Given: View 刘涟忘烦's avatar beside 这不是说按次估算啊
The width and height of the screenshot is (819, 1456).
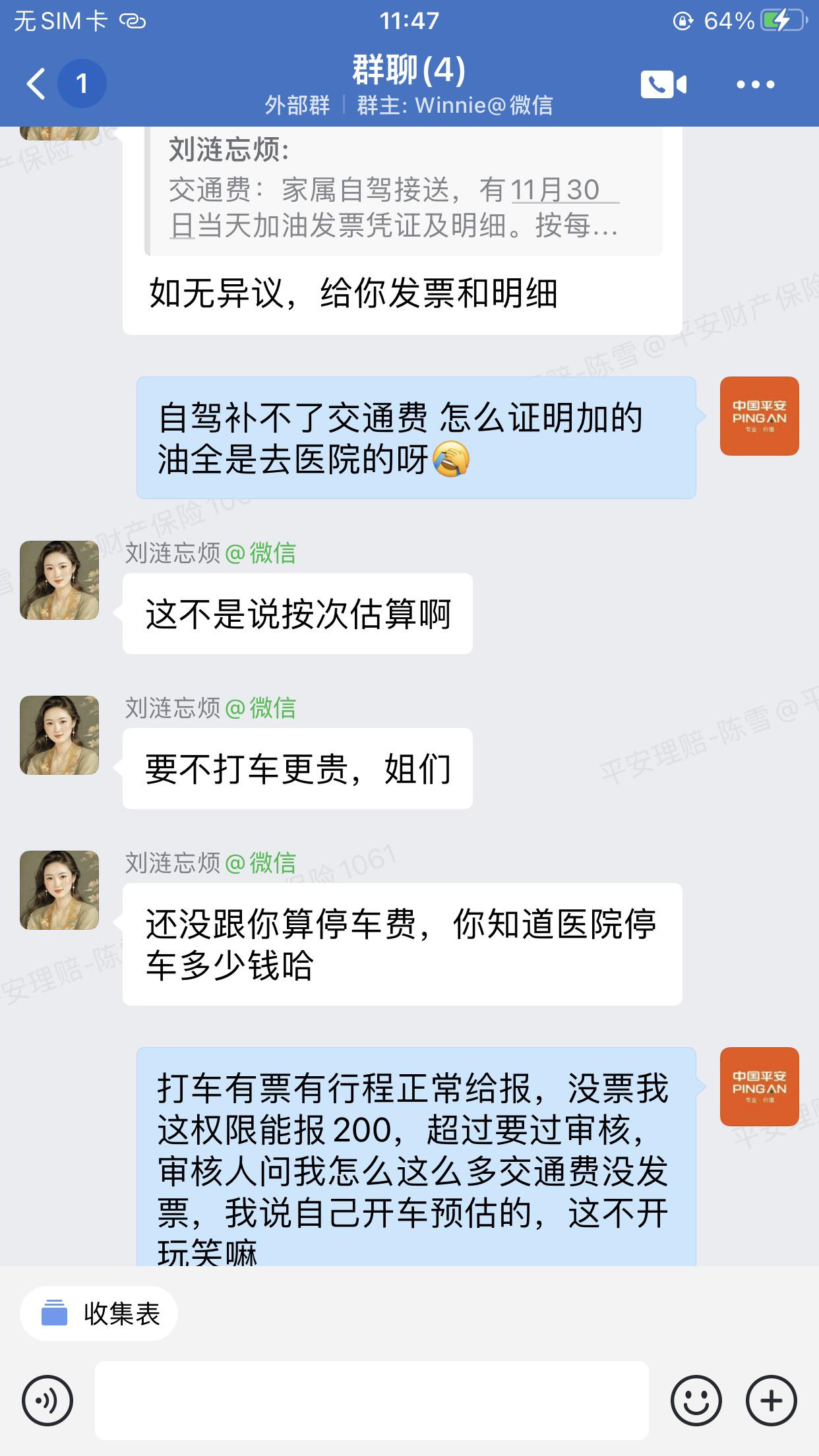Looking at the screenshot, I should [x=59, y=580].
